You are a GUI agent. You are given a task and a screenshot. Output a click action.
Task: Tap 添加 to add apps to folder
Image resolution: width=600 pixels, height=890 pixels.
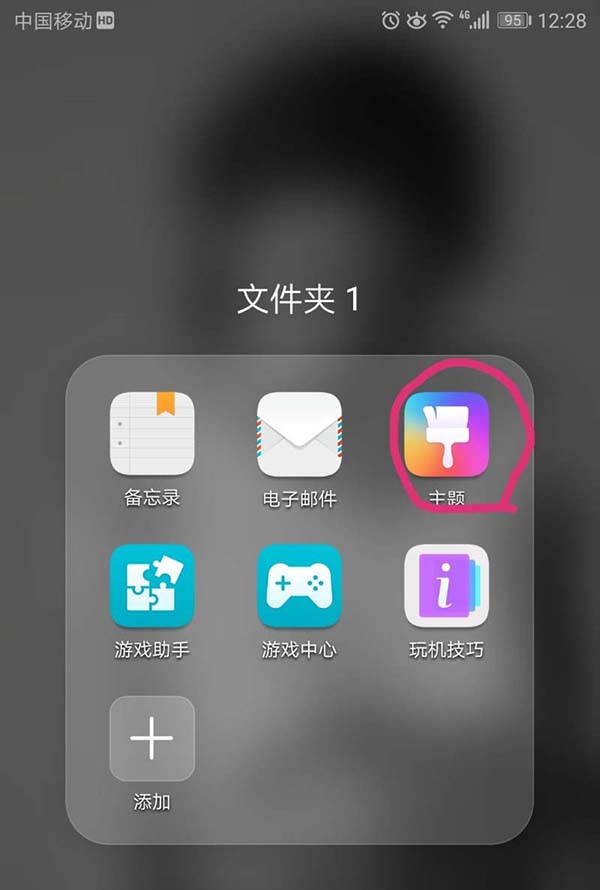tap(152, 738)
